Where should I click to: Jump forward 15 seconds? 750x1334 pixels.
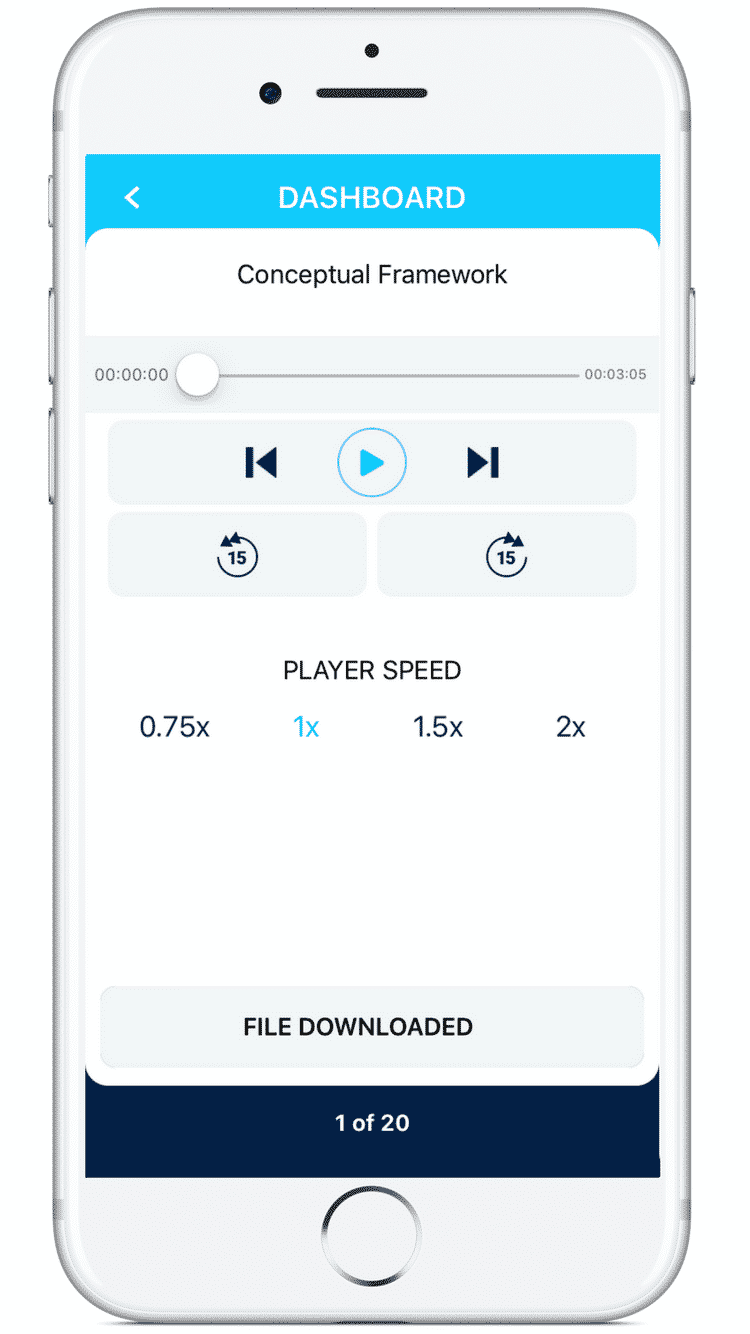coord(507,555)
